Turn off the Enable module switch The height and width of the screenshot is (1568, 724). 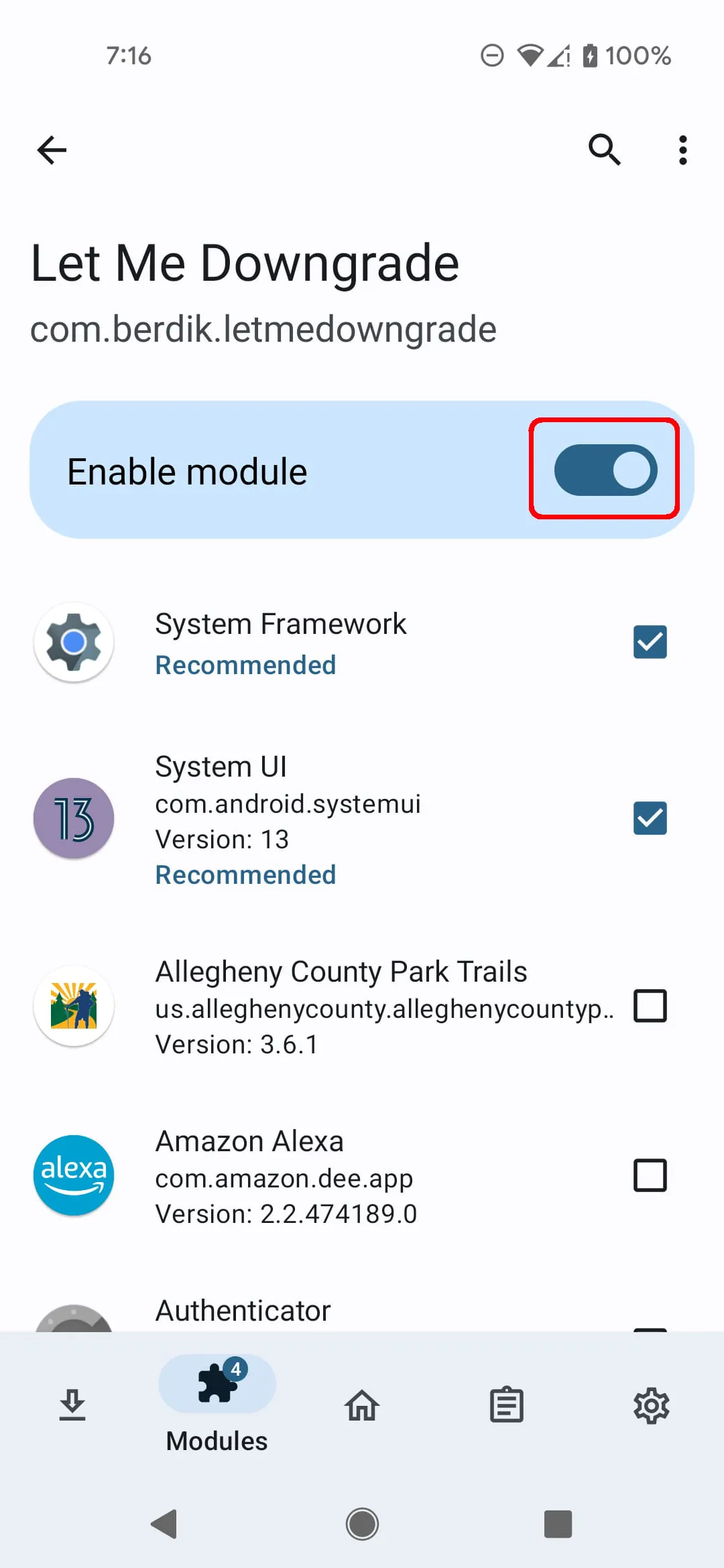tap(605, 470)
